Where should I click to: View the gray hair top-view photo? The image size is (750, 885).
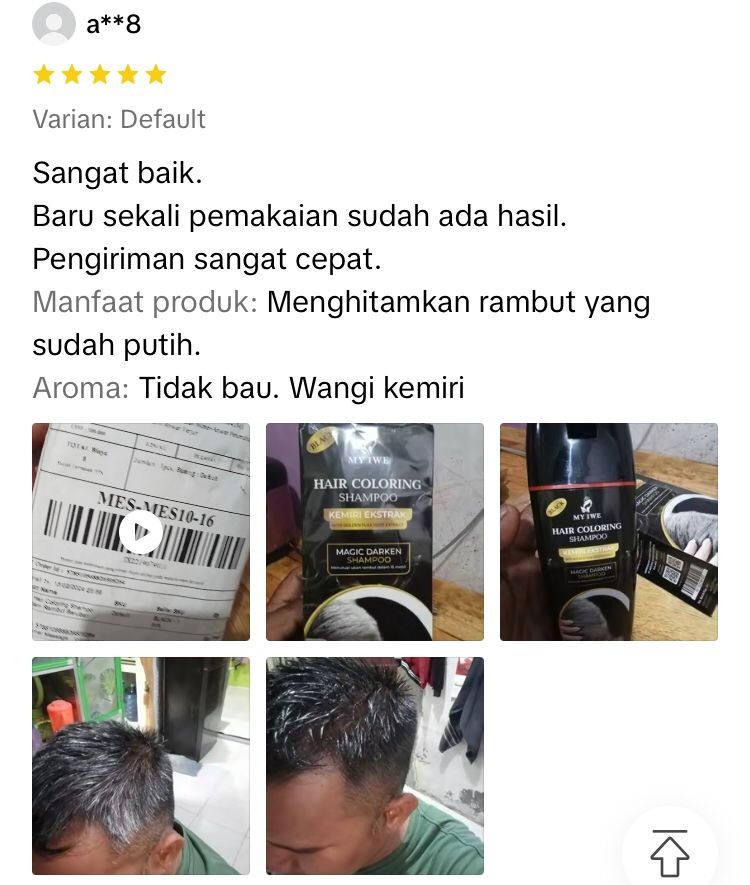click(141, 765)
